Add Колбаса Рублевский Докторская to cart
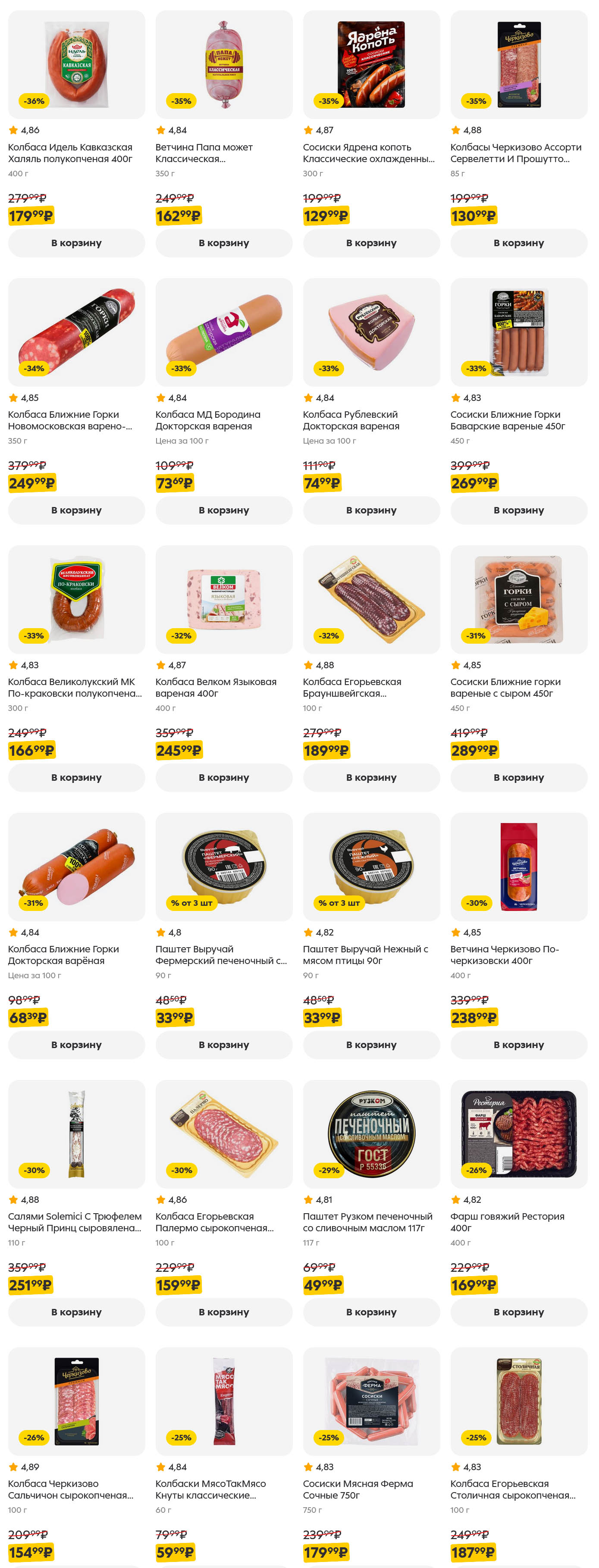The height and width of the screenshot is (1568, 599). click(x=371, y=510)
